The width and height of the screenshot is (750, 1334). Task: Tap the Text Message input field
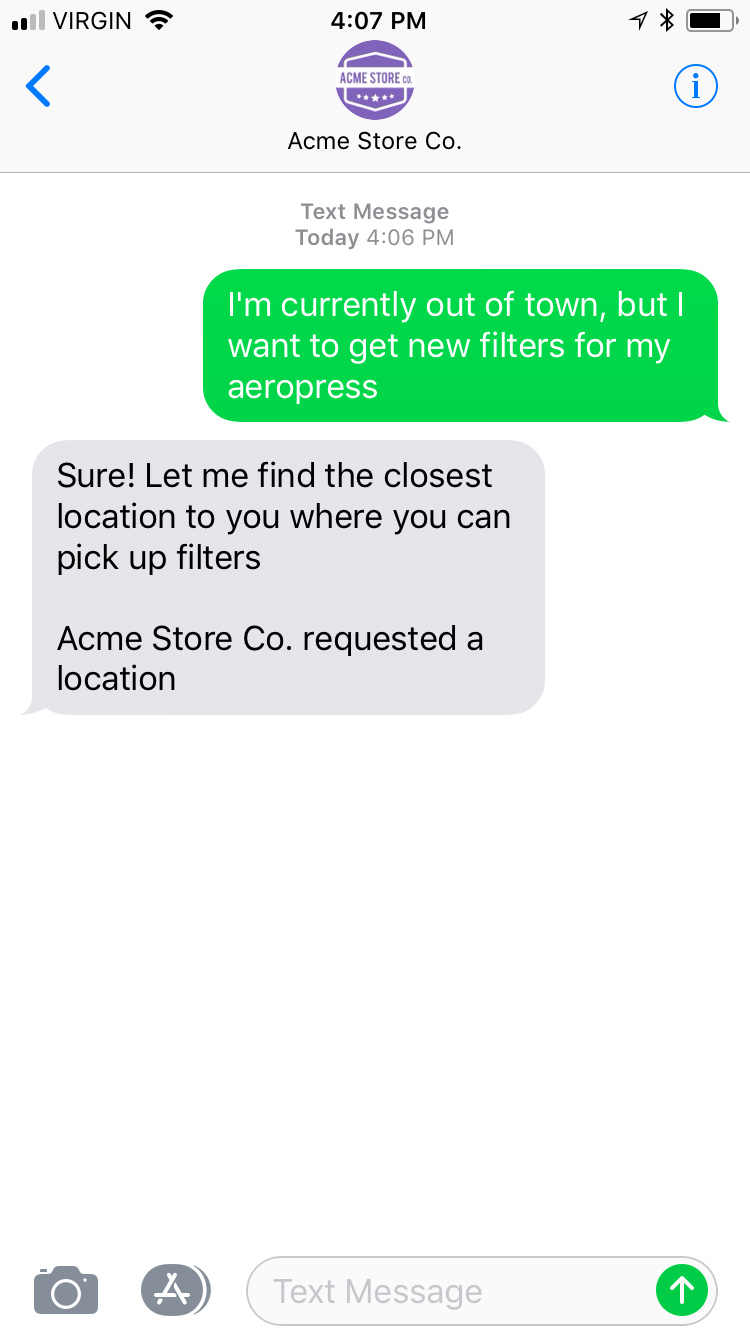(450, 1291)
